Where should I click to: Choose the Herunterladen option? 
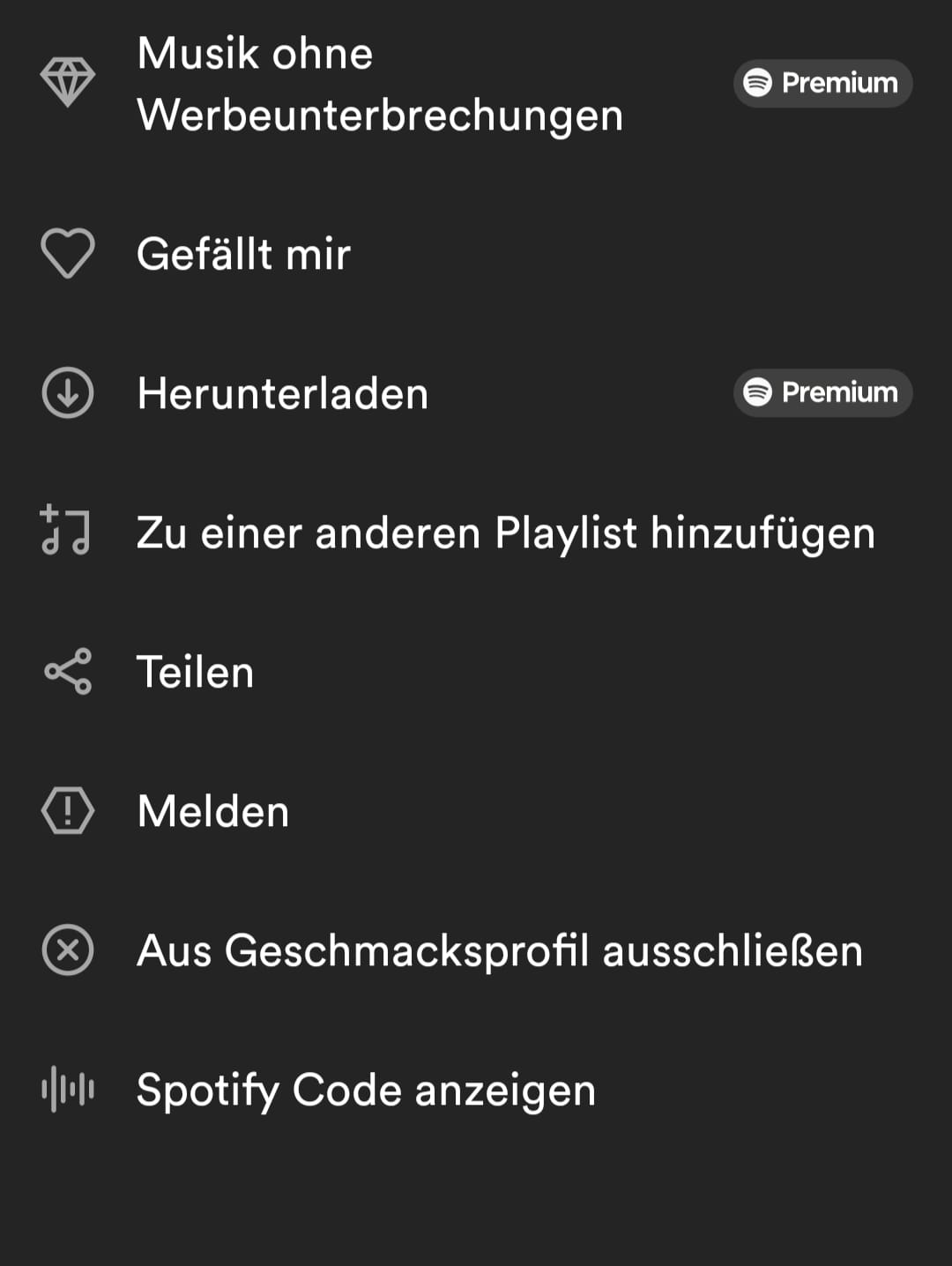point(282,393)
